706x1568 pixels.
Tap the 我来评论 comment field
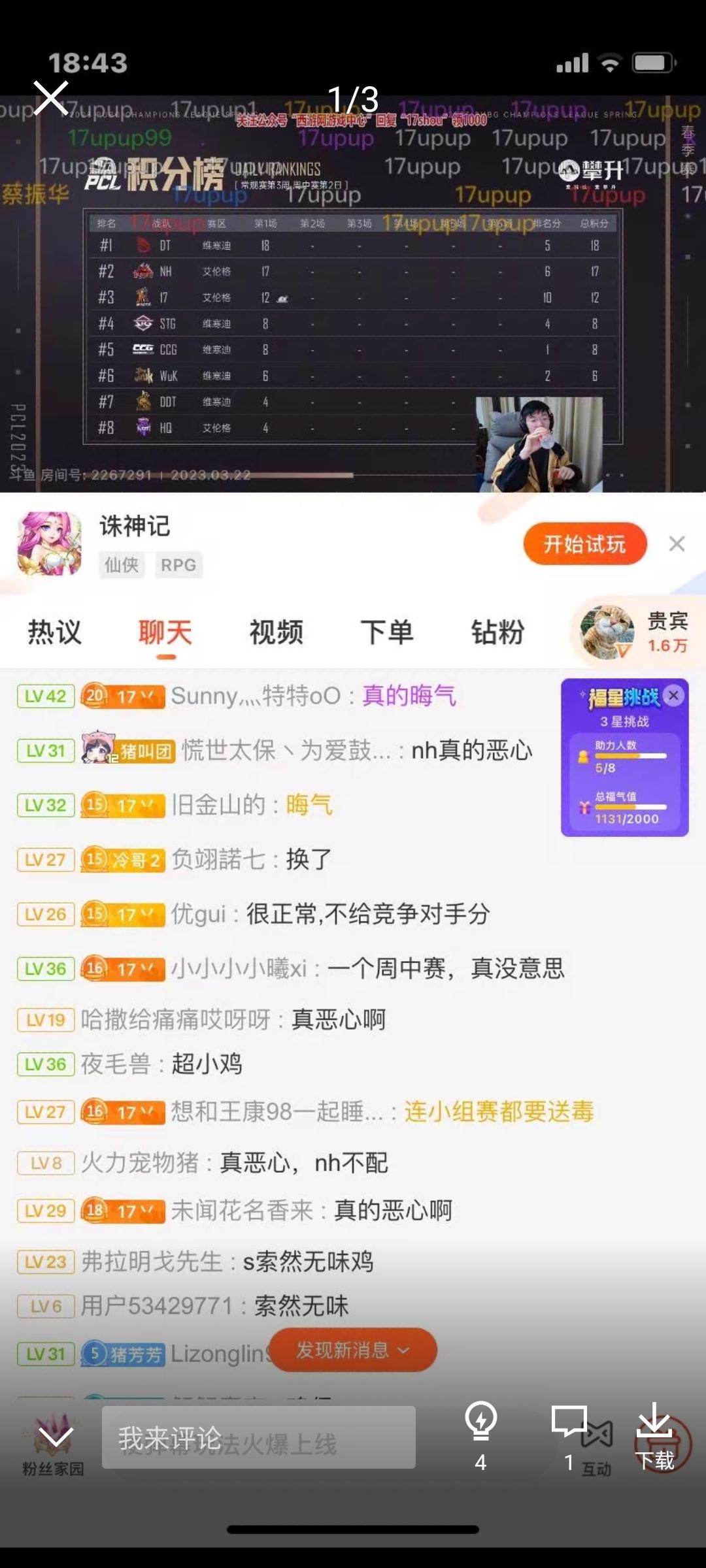258,1437
